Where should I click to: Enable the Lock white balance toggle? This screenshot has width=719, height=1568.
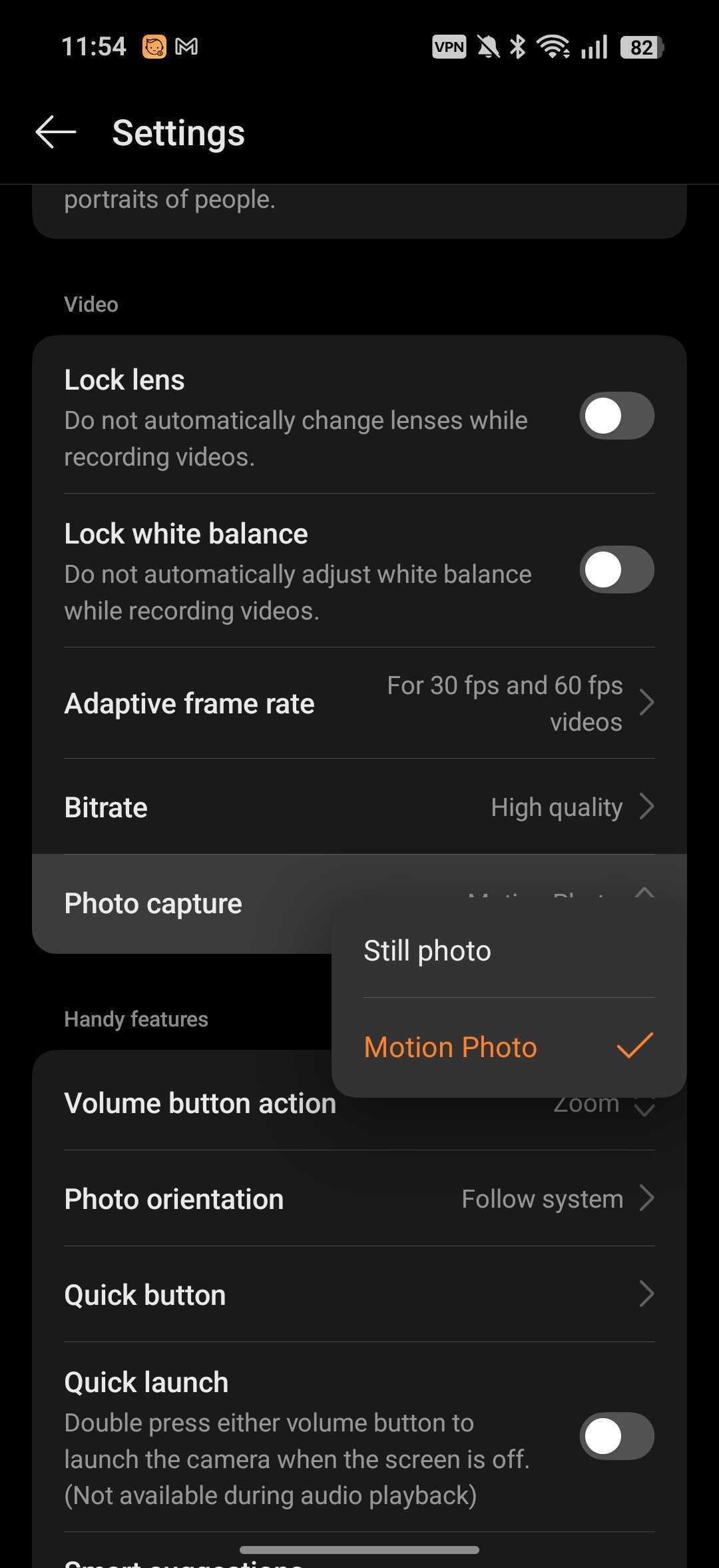616,570
